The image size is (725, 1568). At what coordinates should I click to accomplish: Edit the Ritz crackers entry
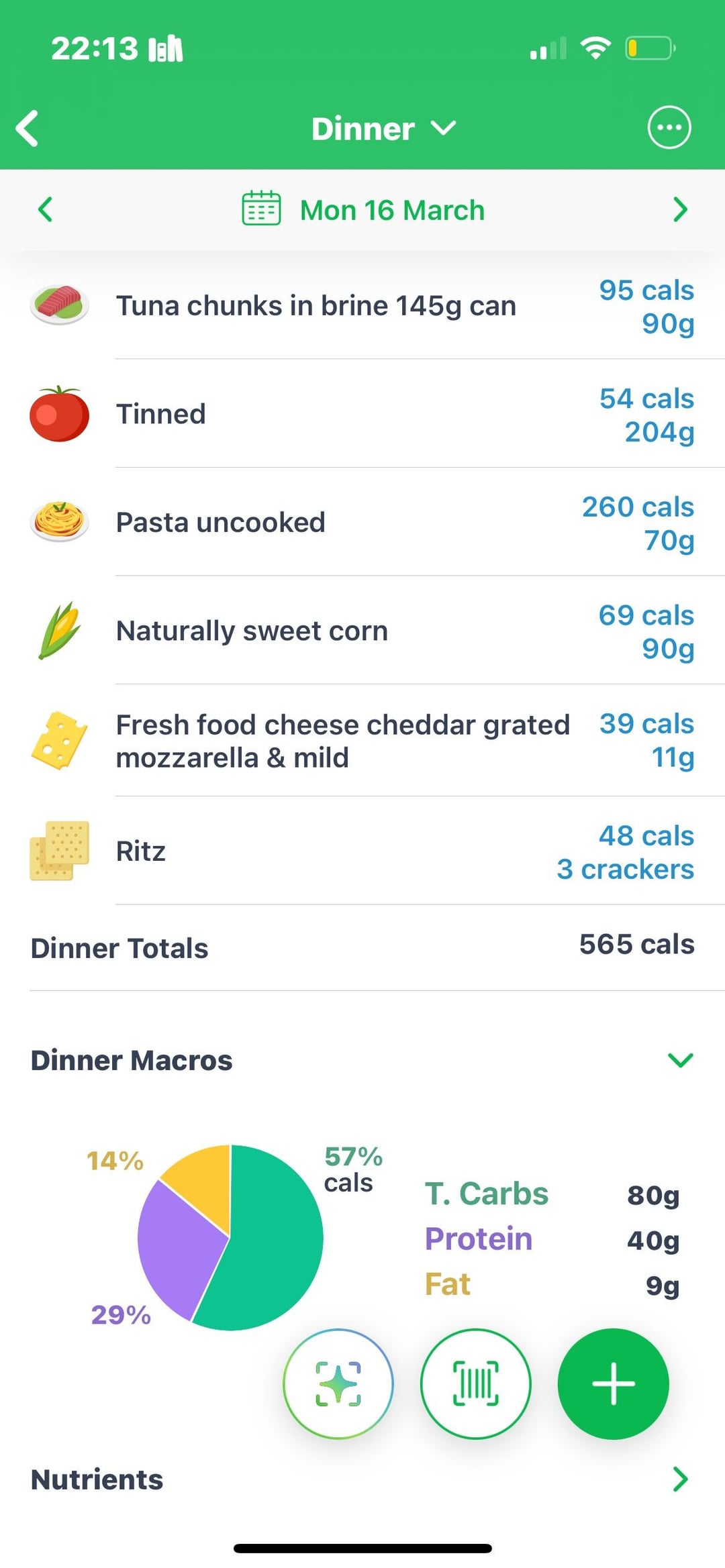[x=362, y=851]
